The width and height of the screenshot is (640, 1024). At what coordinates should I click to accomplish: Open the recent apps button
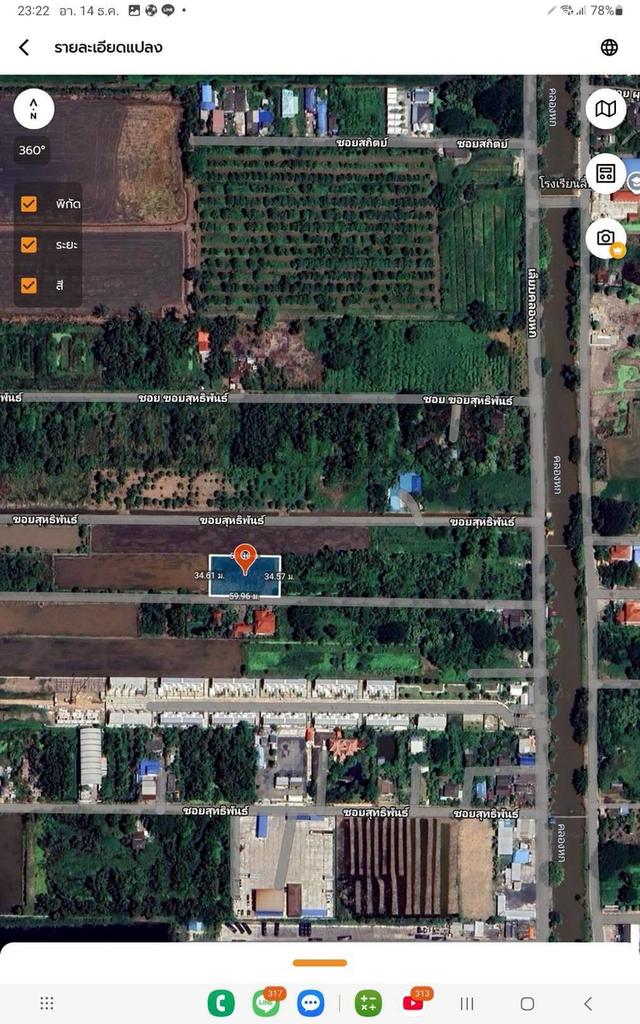466,1003
